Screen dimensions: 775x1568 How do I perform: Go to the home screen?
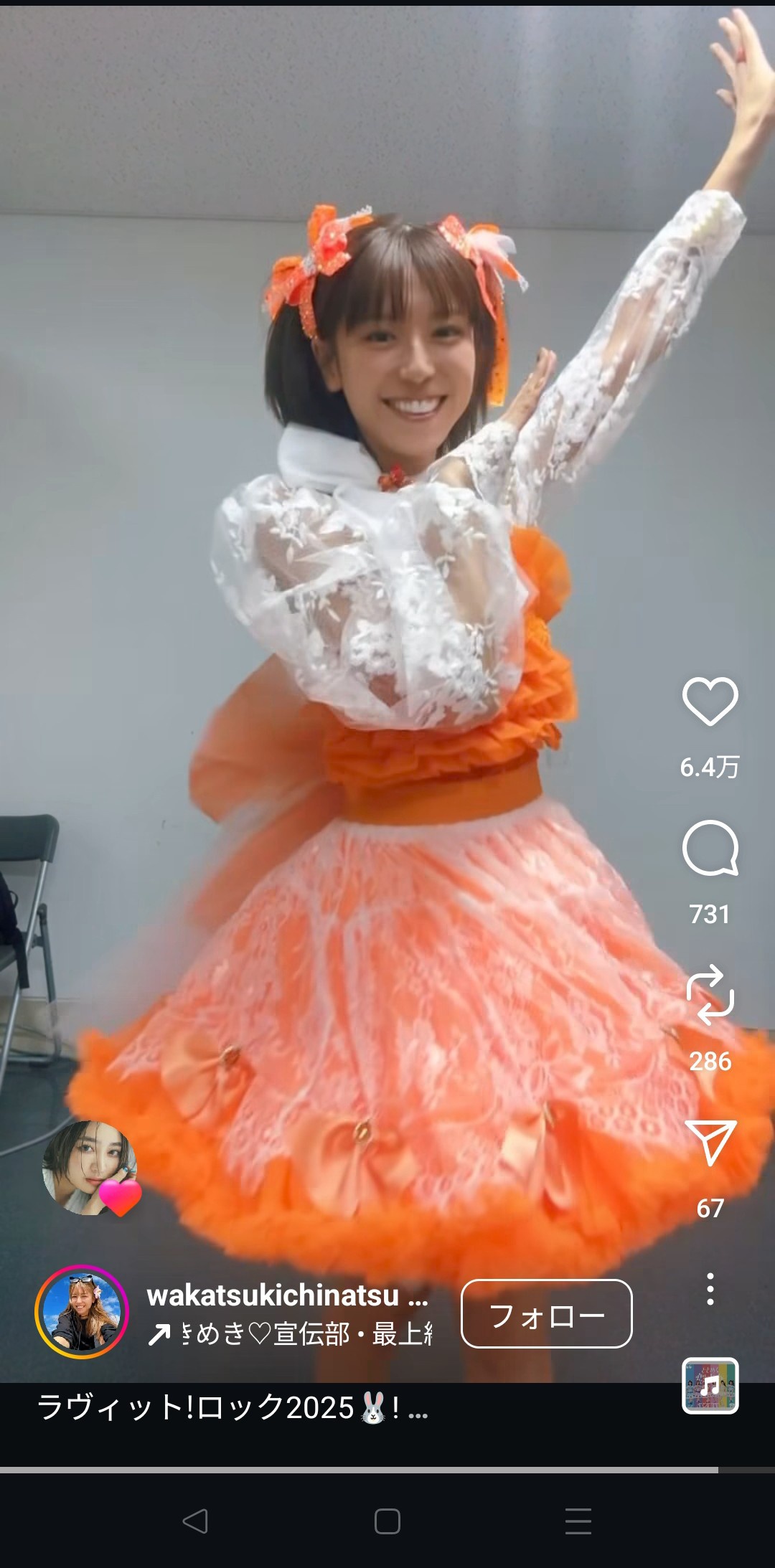click(387, 1521)
